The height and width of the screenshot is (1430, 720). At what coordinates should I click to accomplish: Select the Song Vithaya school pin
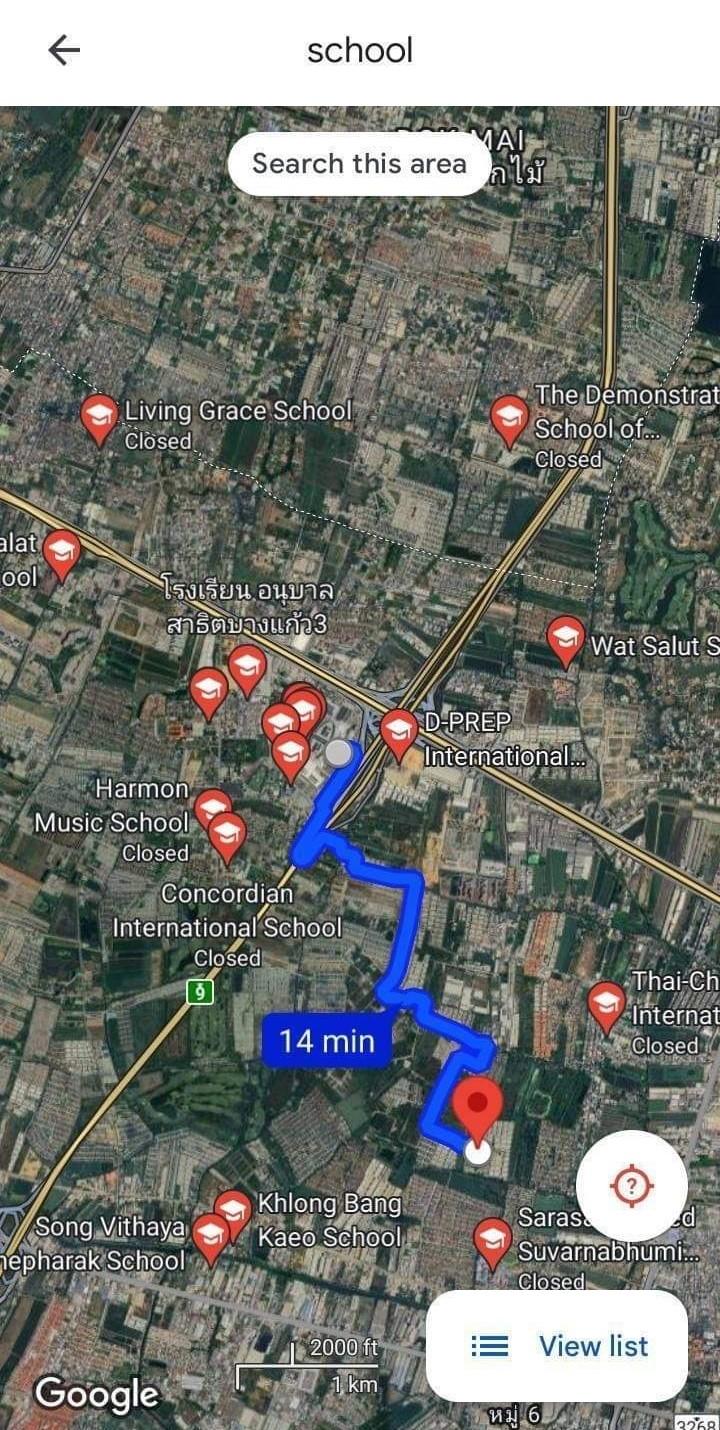tap(210, 1239)
